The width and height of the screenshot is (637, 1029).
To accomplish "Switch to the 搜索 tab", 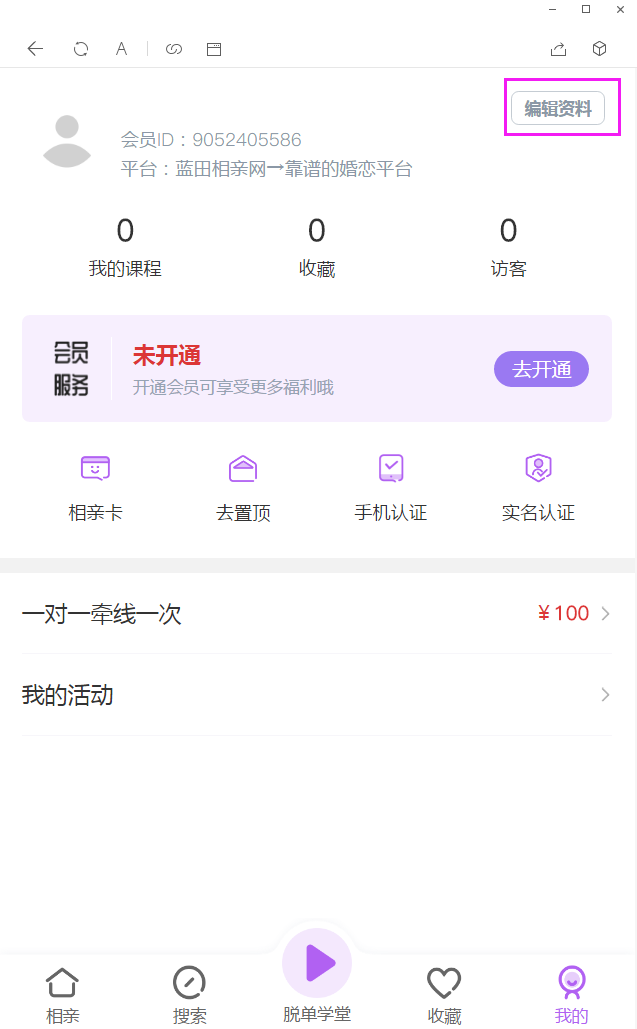I will click(189, 995).
